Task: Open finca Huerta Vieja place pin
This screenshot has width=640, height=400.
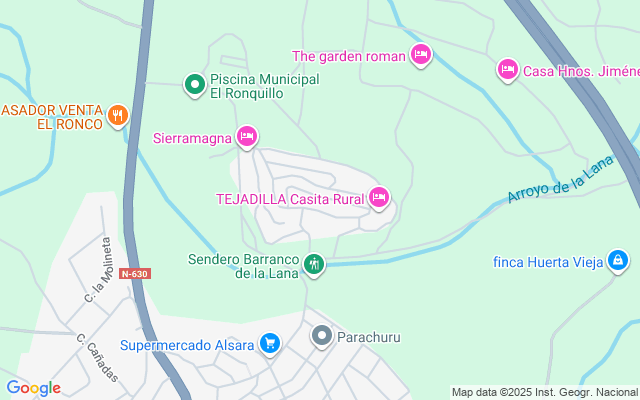Action: (x=619, y=262)
